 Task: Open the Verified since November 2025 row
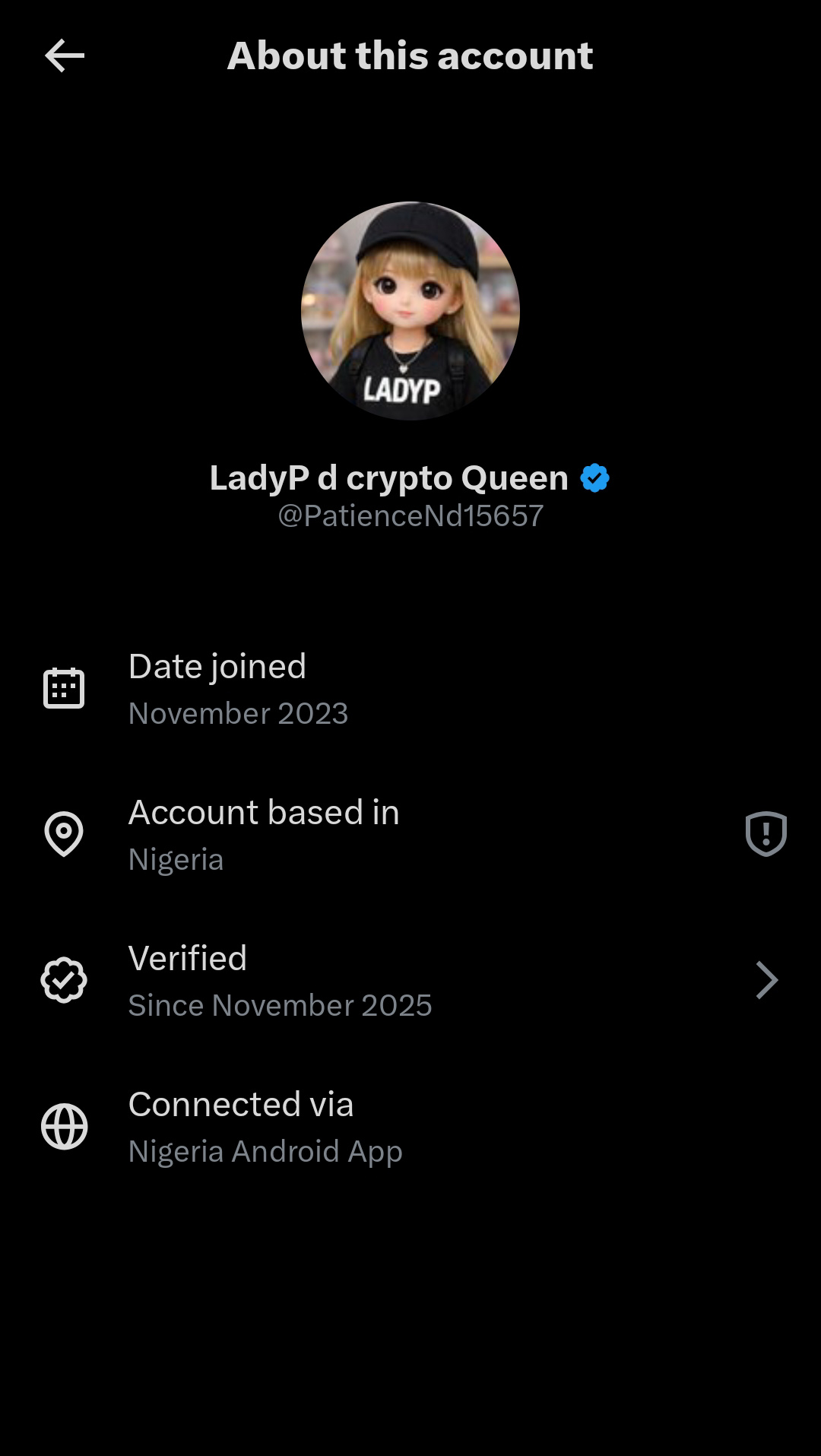410,981
